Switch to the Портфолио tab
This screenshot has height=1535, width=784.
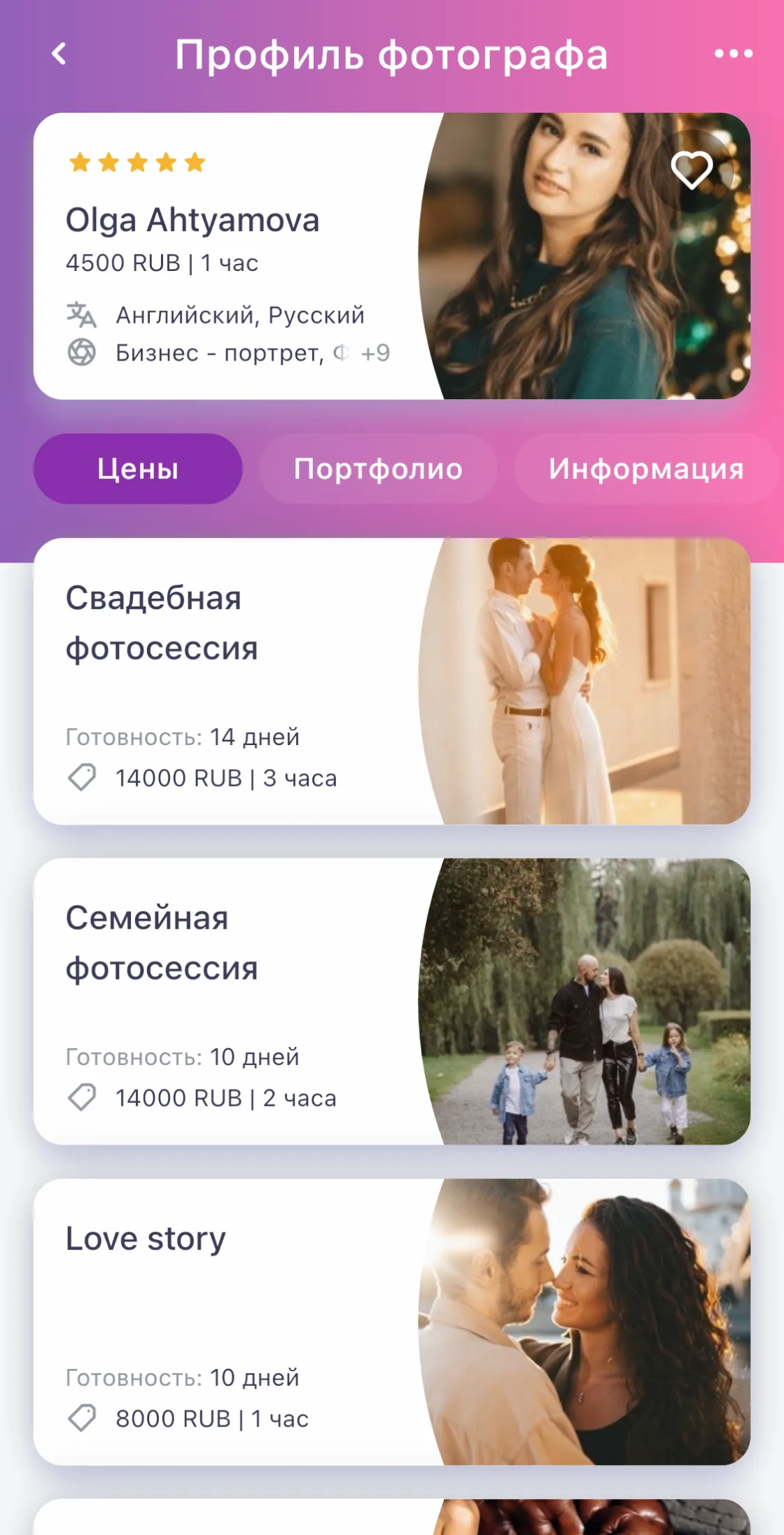[x=378, y=468]
